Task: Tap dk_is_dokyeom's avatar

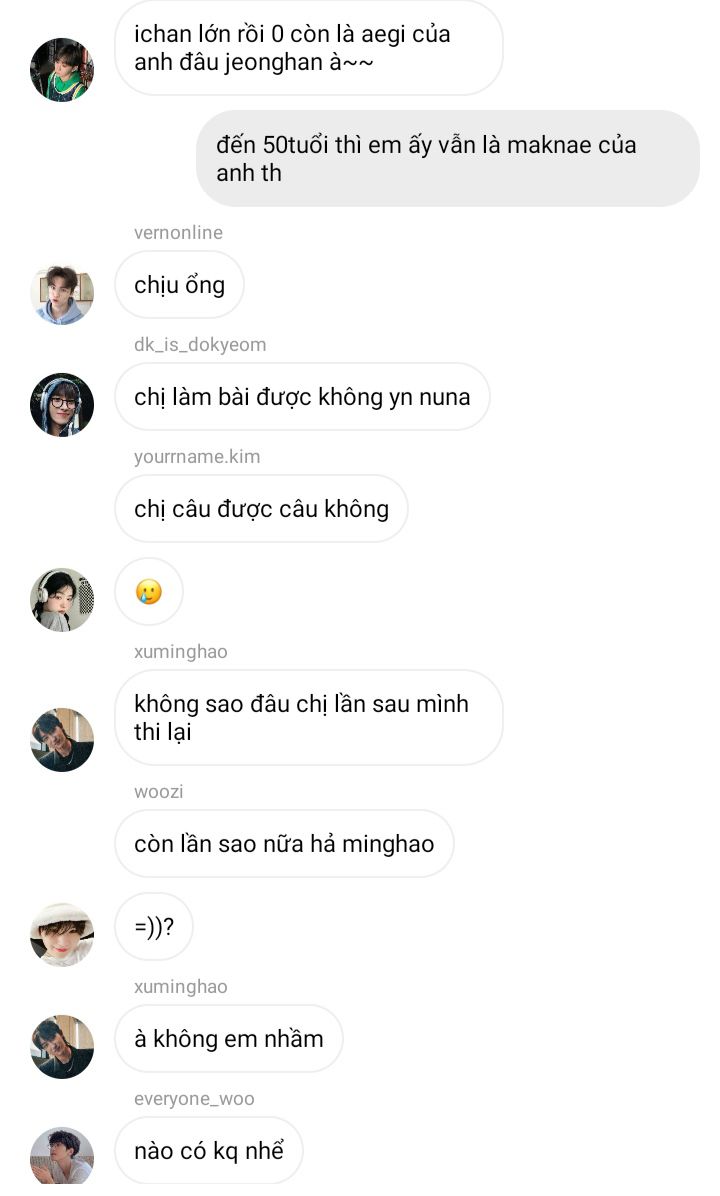Action: [62, 405]
